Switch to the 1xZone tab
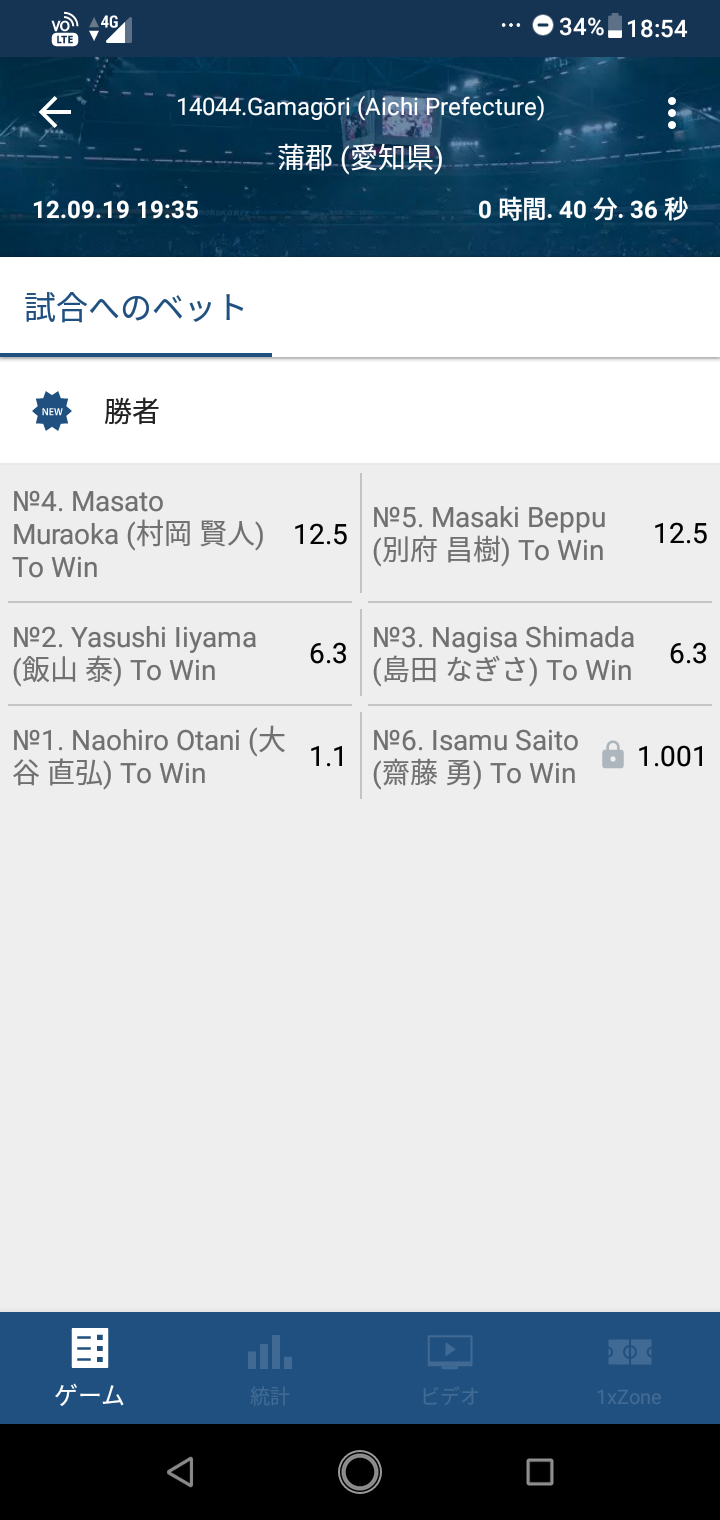The image size is (720, 1520). [x=629, y=1367]
